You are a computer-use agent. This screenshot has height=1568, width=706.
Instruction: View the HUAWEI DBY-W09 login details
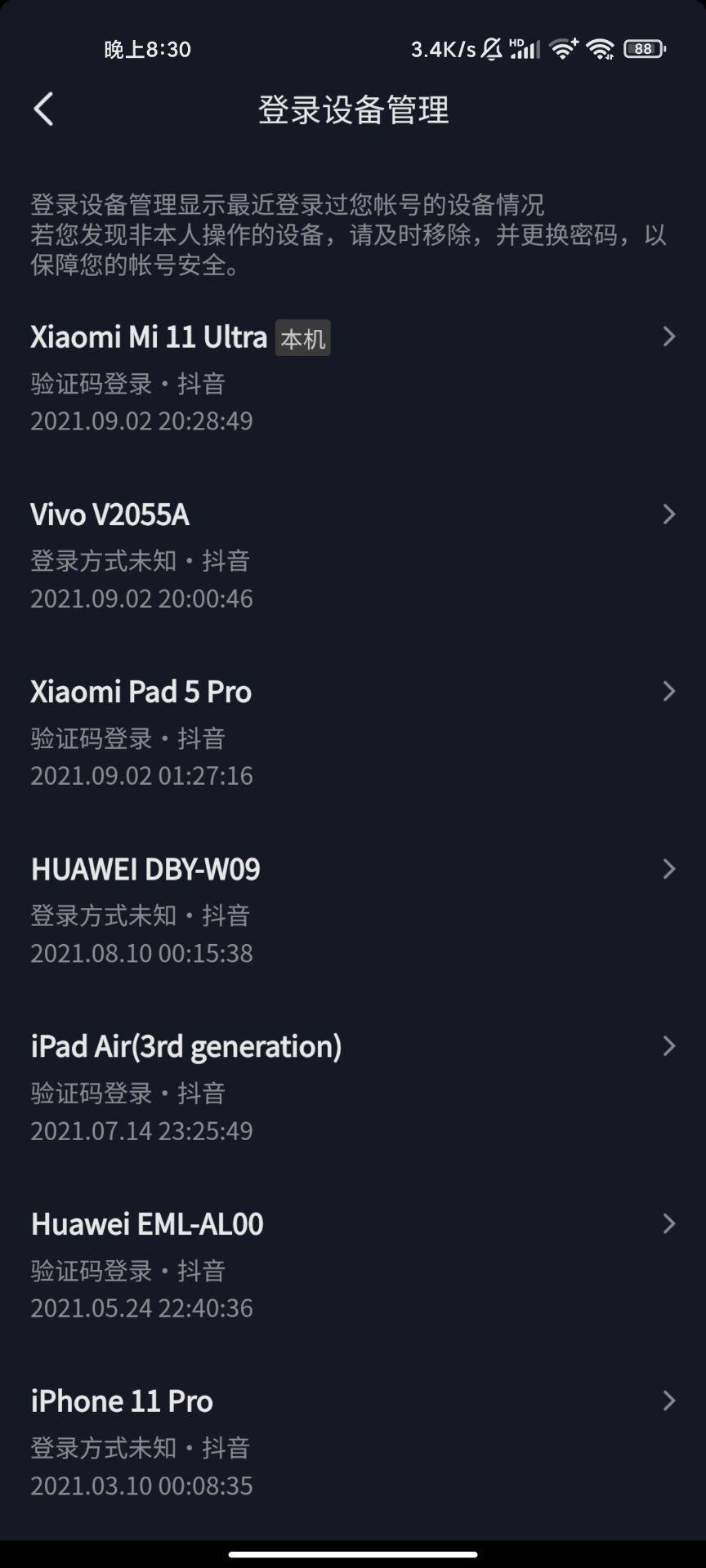[x=353, y=910]
